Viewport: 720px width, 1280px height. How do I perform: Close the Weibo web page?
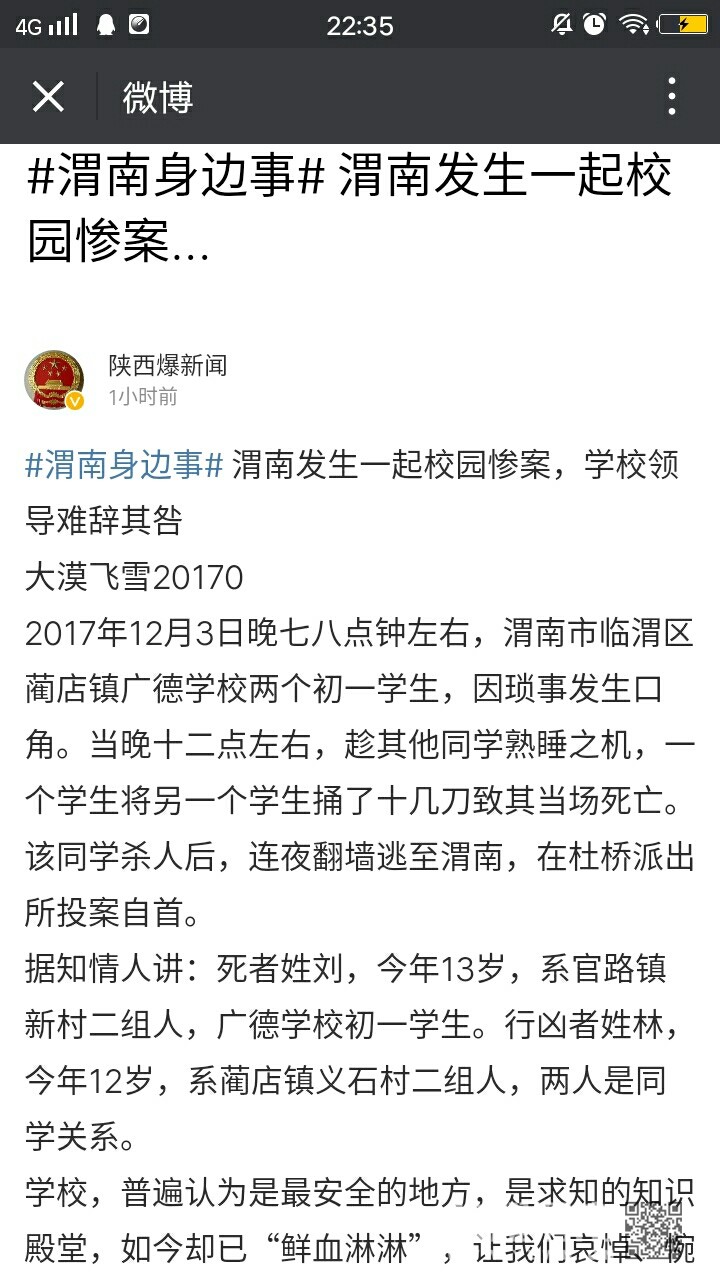pos(48,97)
